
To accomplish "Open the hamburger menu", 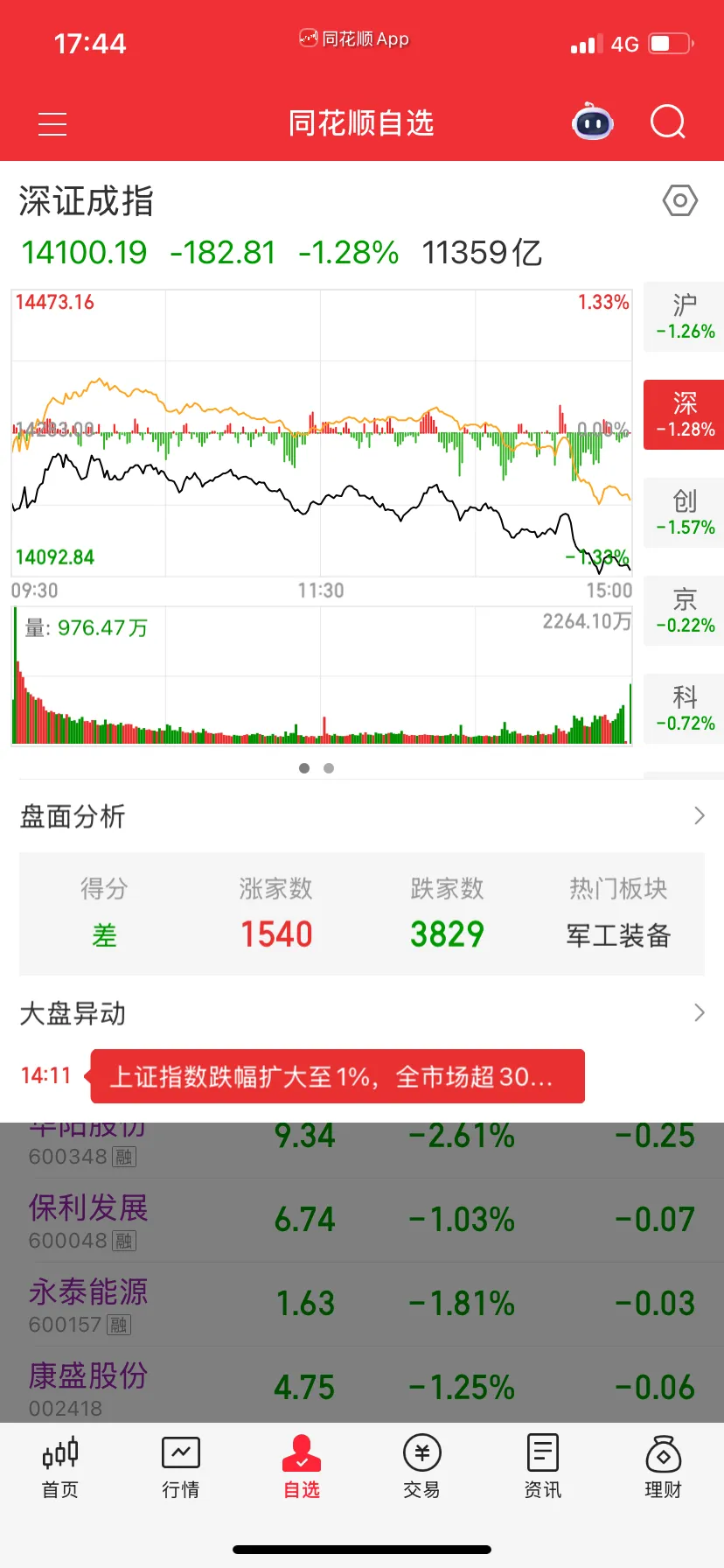I will coord(52,123).
